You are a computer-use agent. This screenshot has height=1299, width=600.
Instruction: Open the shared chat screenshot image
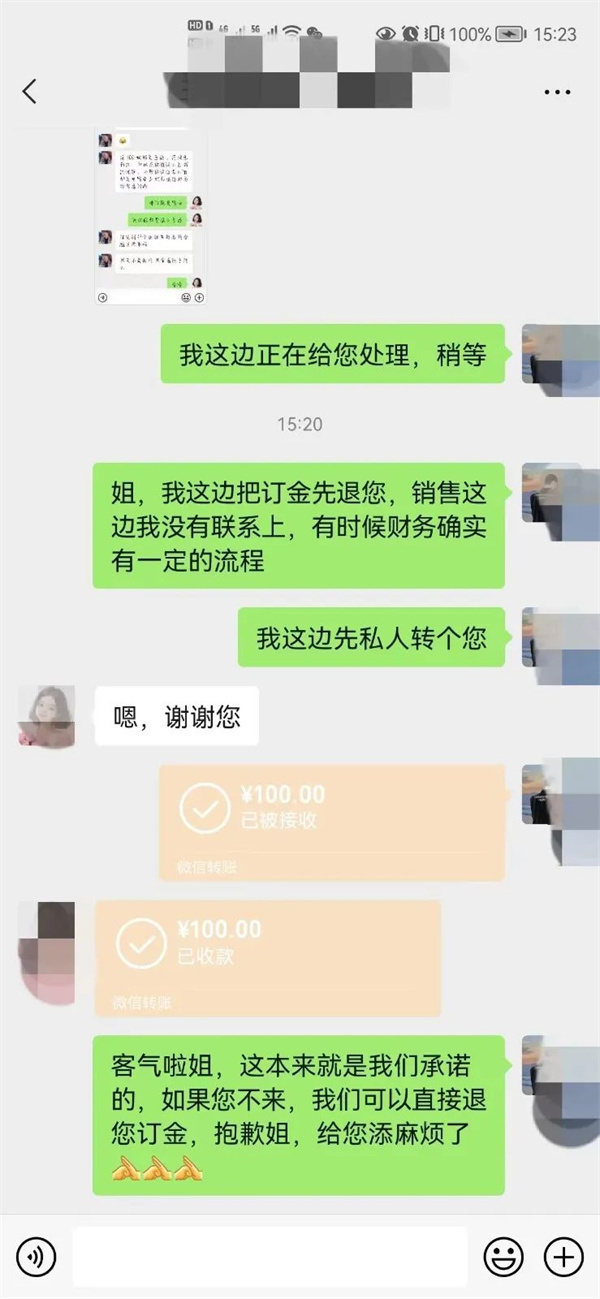pyautogui.click(x=150, y=217)
